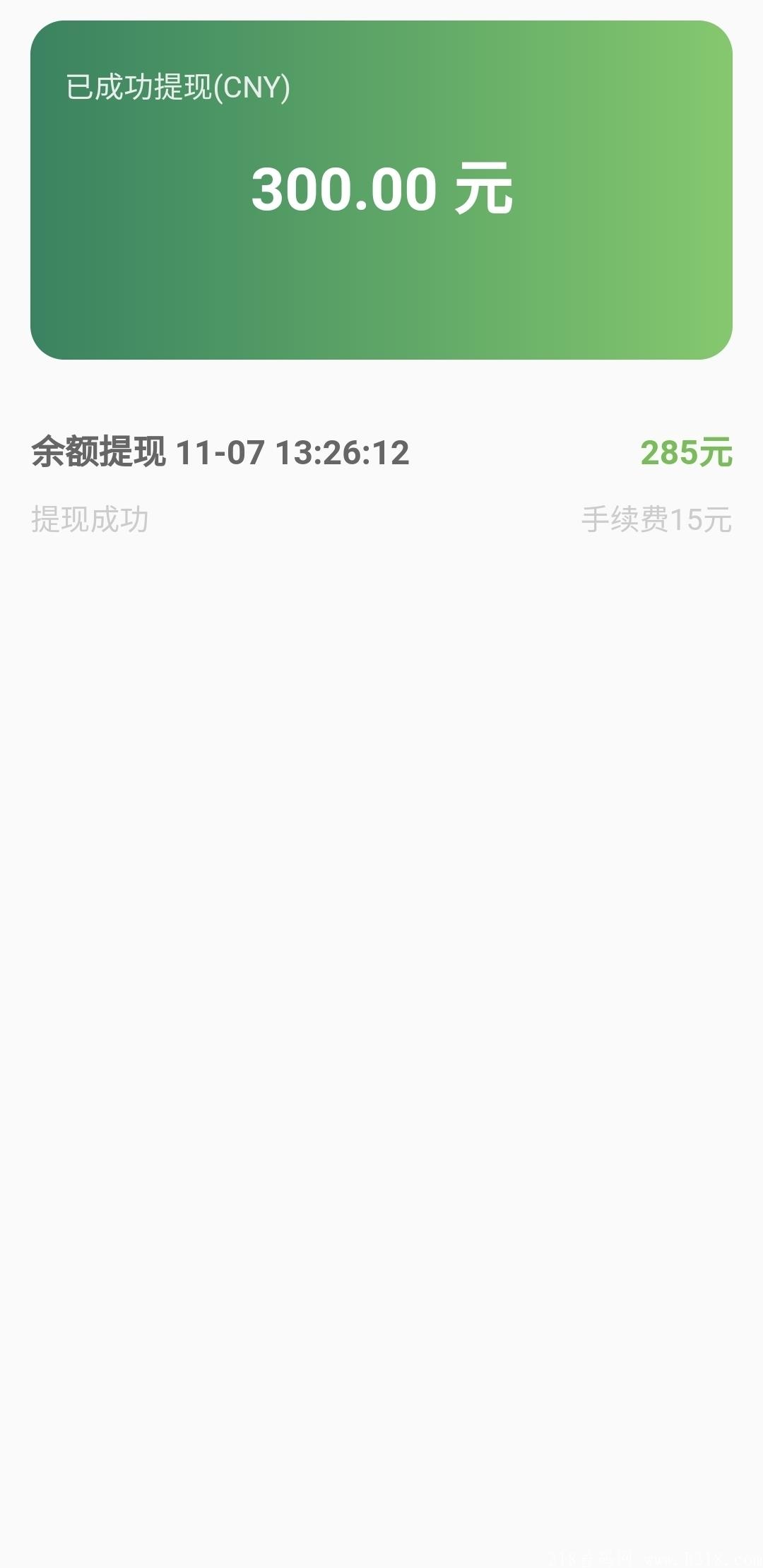Tap the bottom edge of the green card
The image size is (763, 1568).
point(381,346)
